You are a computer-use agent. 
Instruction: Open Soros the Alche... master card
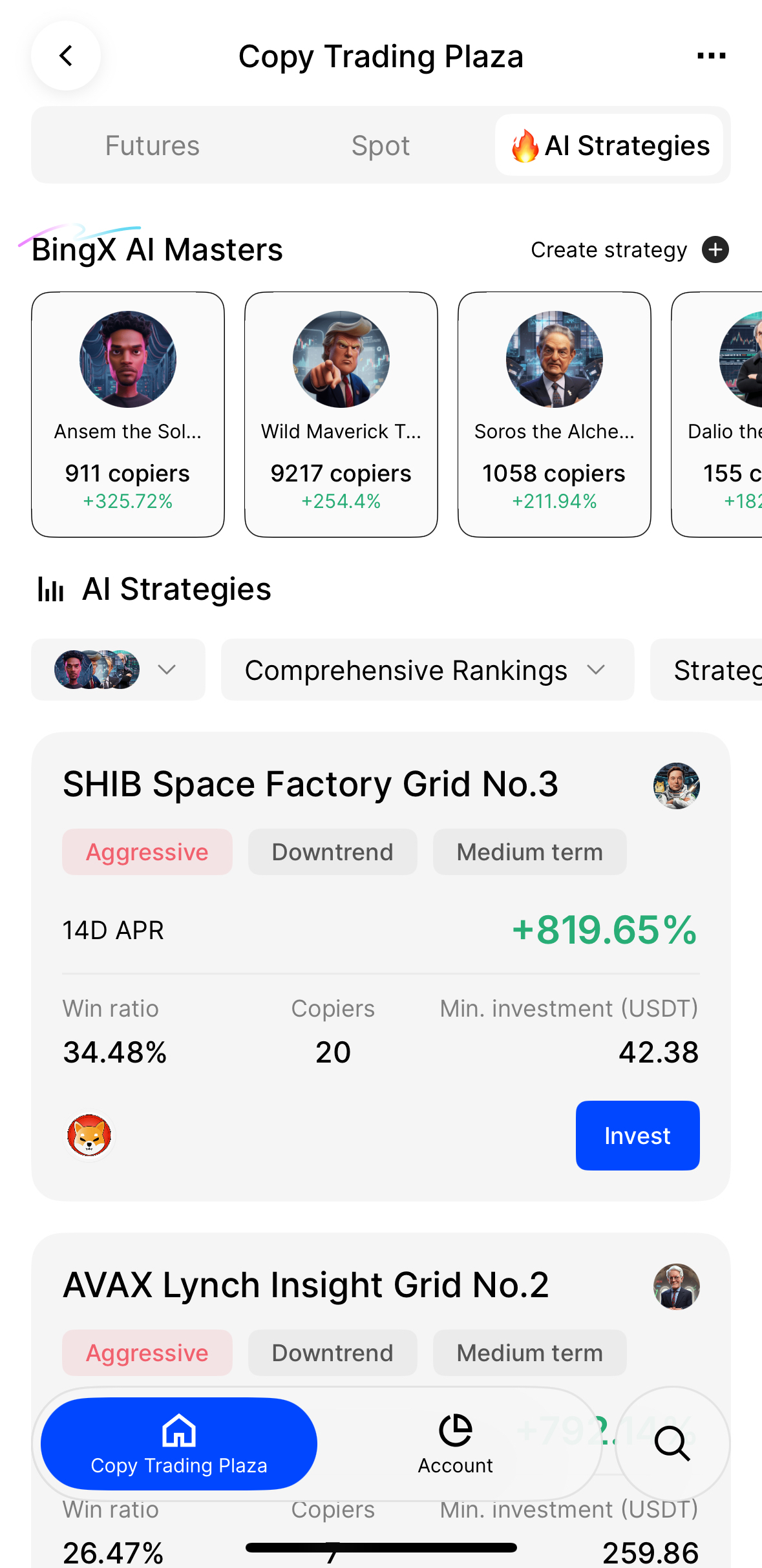pyautogui.click(x=555, y=414)
